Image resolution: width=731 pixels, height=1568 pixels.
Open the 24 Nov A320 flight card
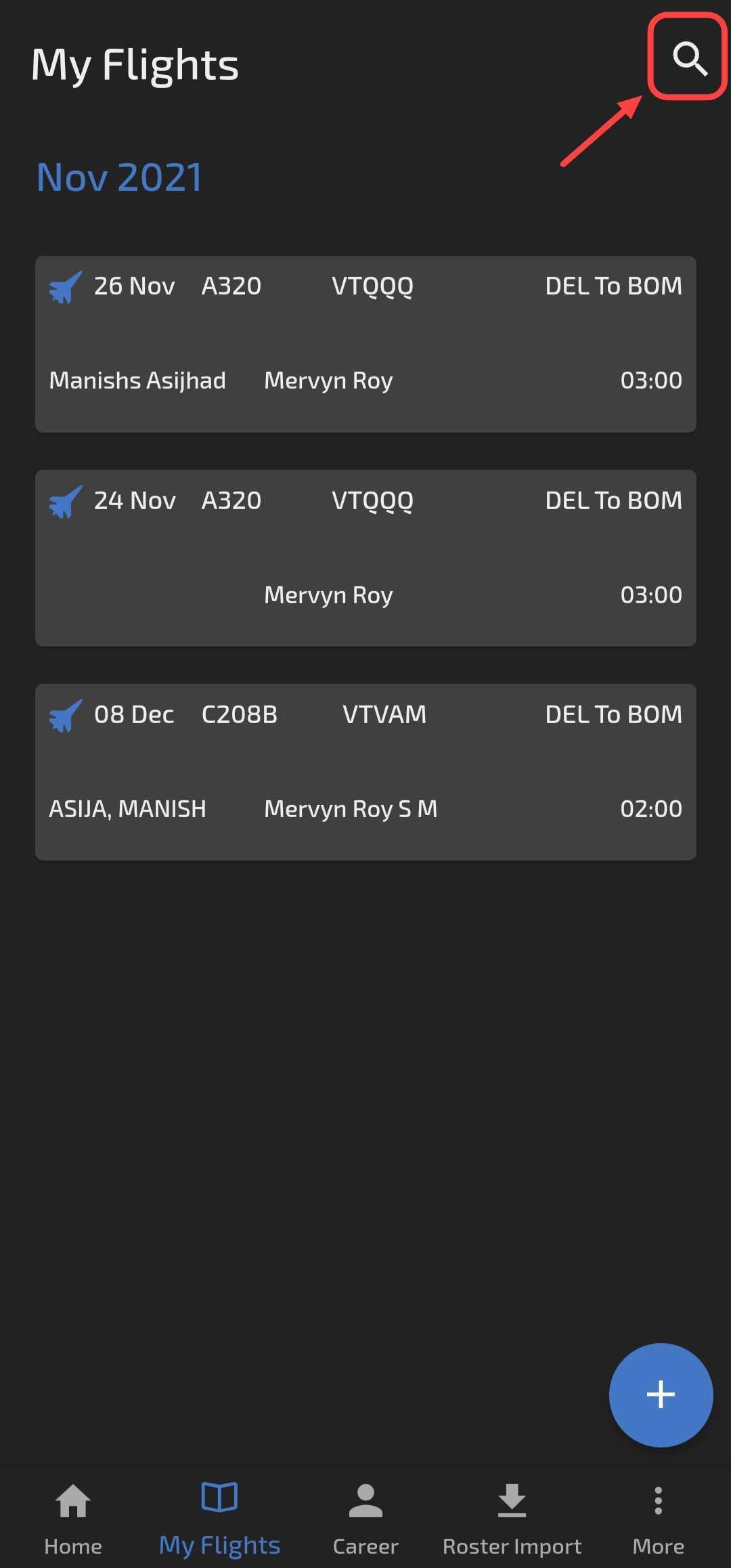pyautogui.click(x=365, y=558)
